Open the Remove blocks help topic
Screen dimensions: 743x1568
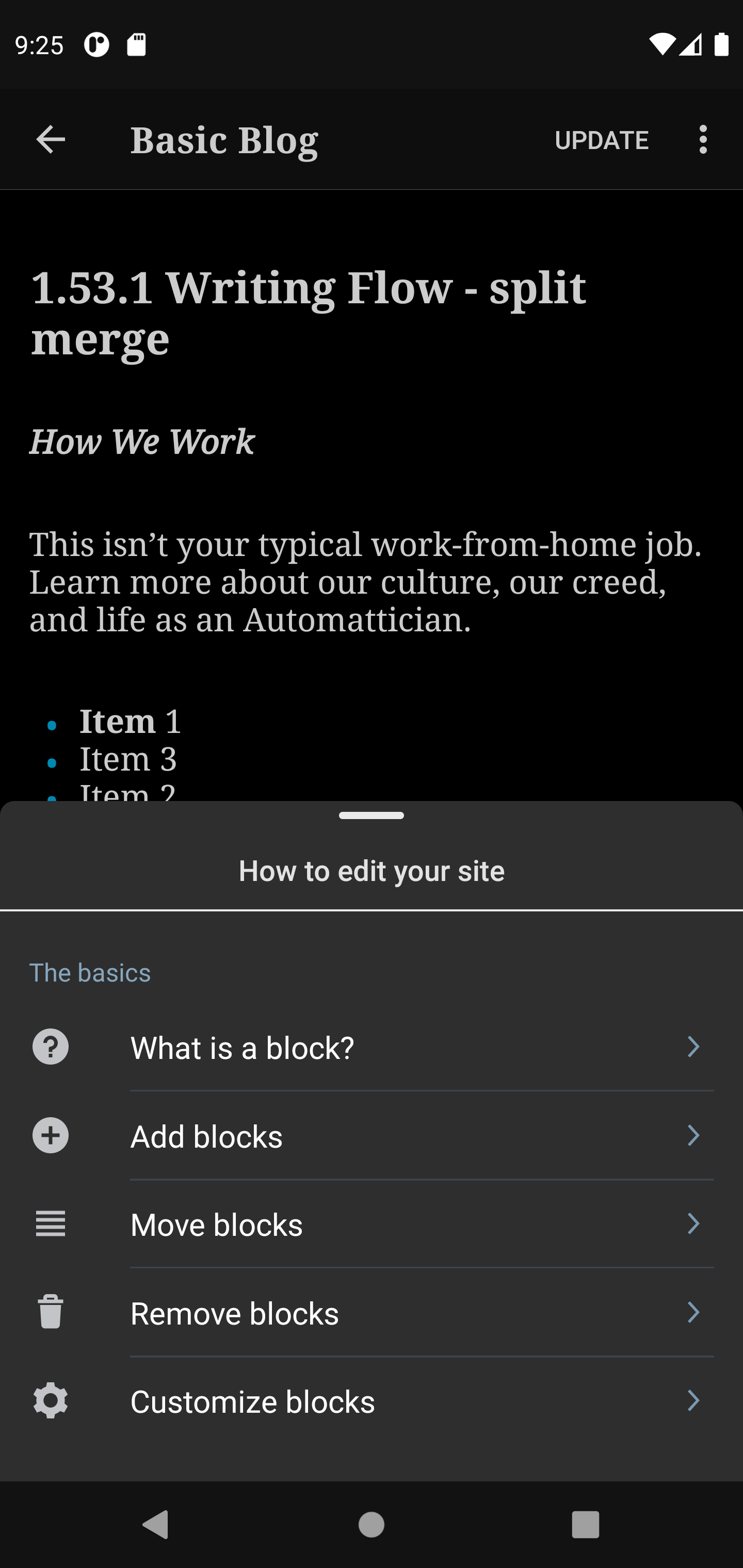(372, 1313)
